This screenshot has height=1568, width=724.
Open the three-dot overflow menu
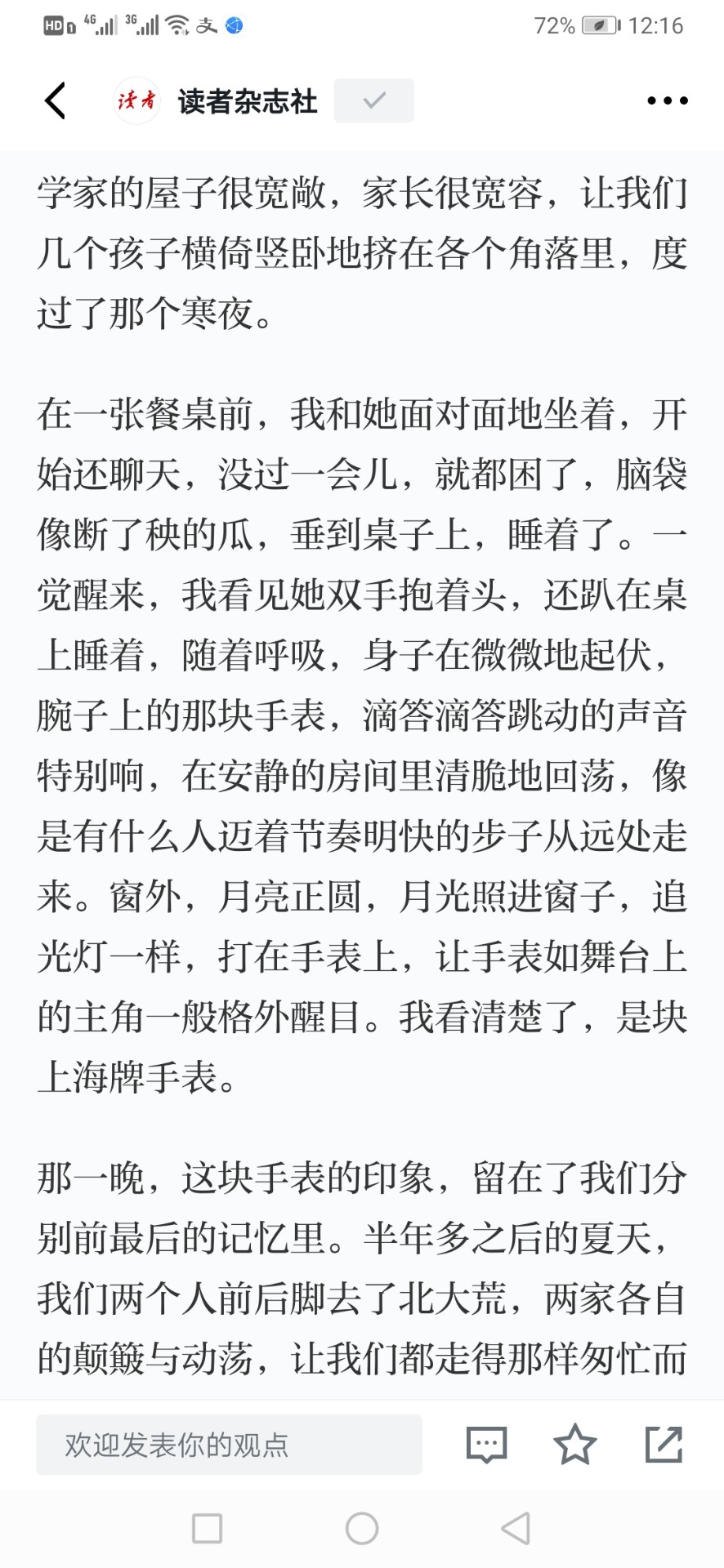pos(667,101)
